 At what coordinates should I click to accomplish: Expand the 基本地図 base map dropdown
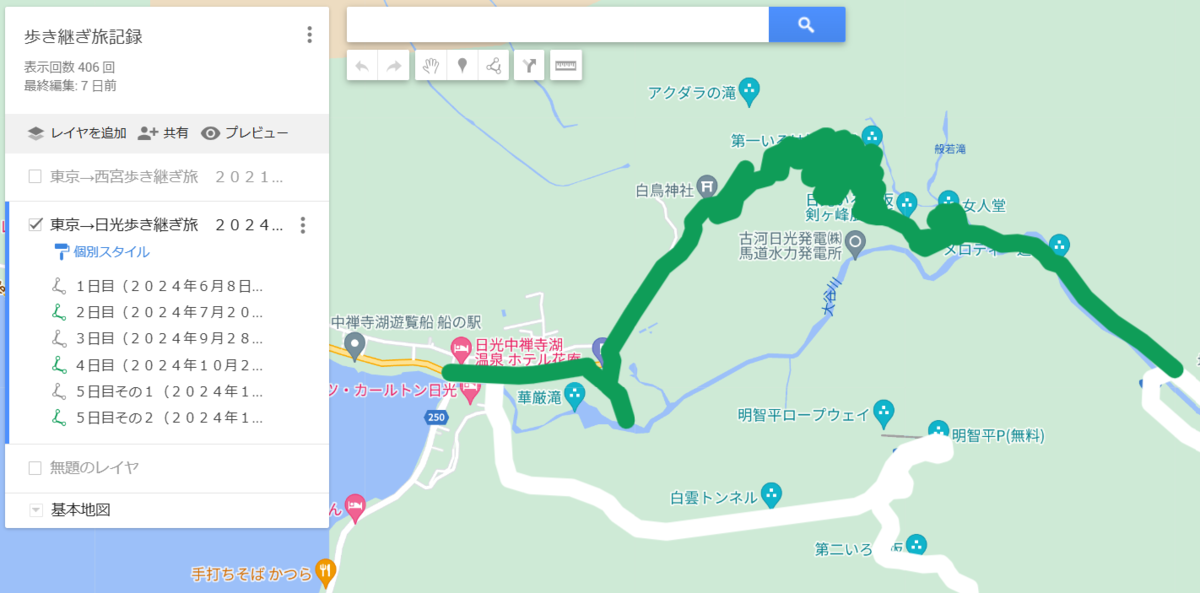point(36,510)
